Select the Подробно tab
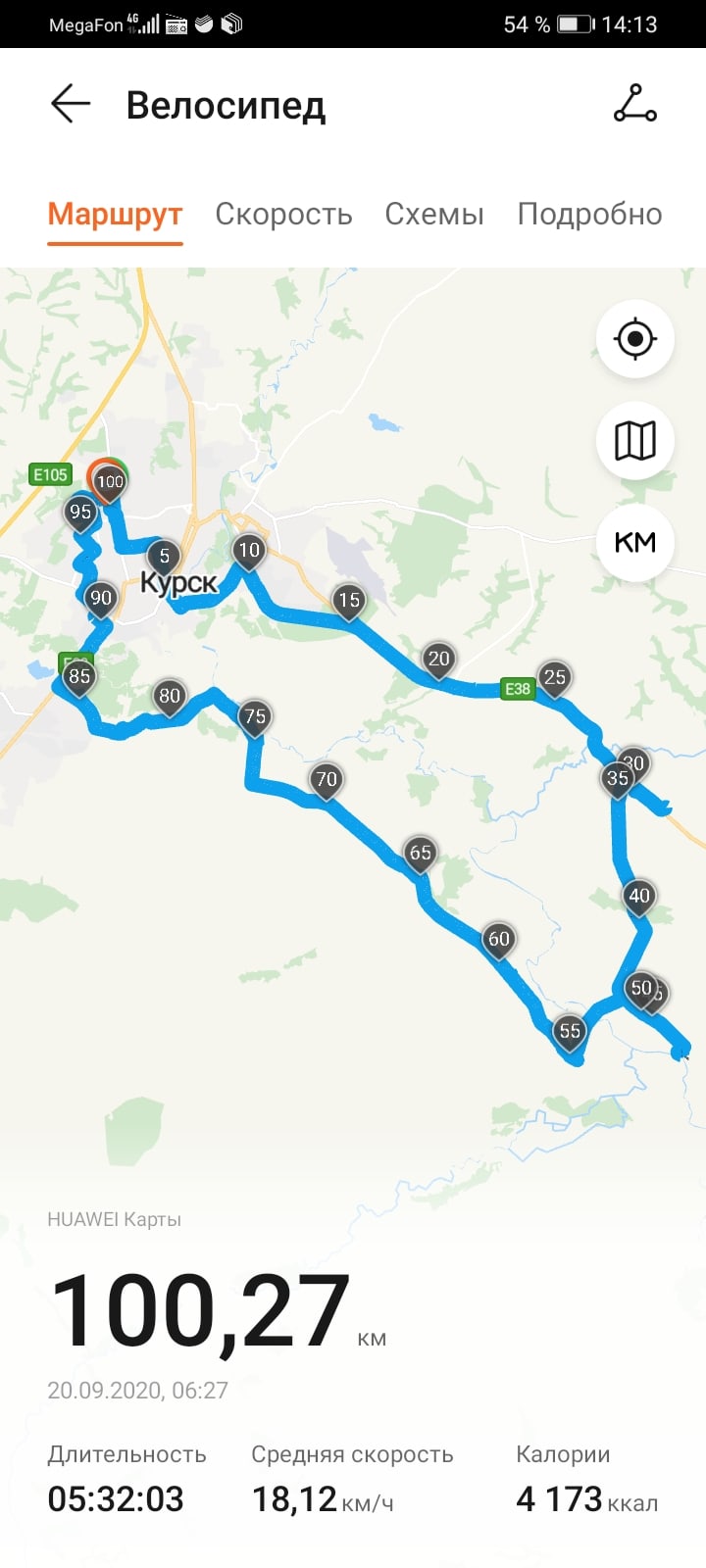This screenshot has height=1568, width=706. [x=589, y=214]
